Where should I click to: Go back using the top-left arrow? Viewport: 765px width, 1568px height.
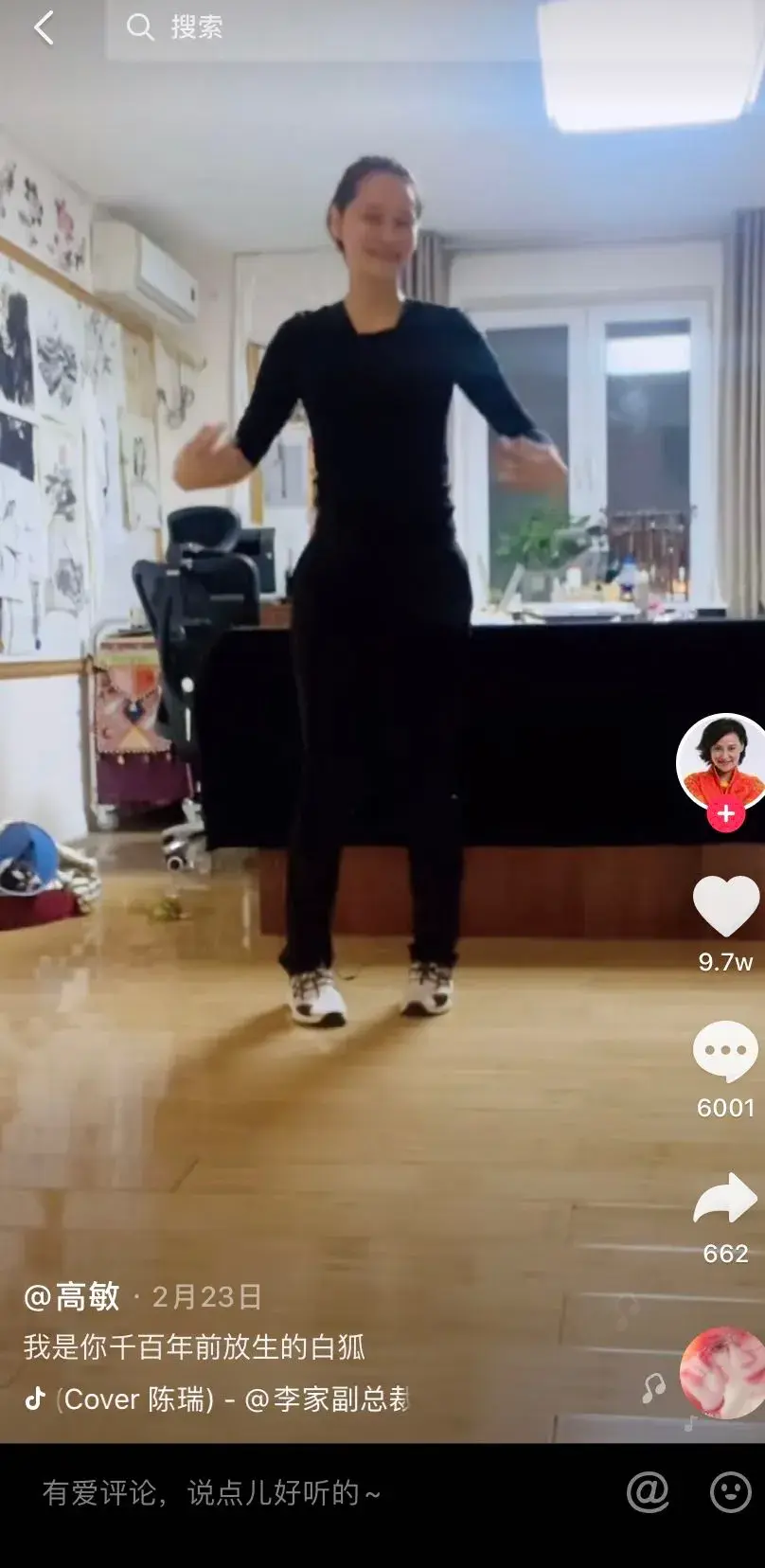click(44, 27)
